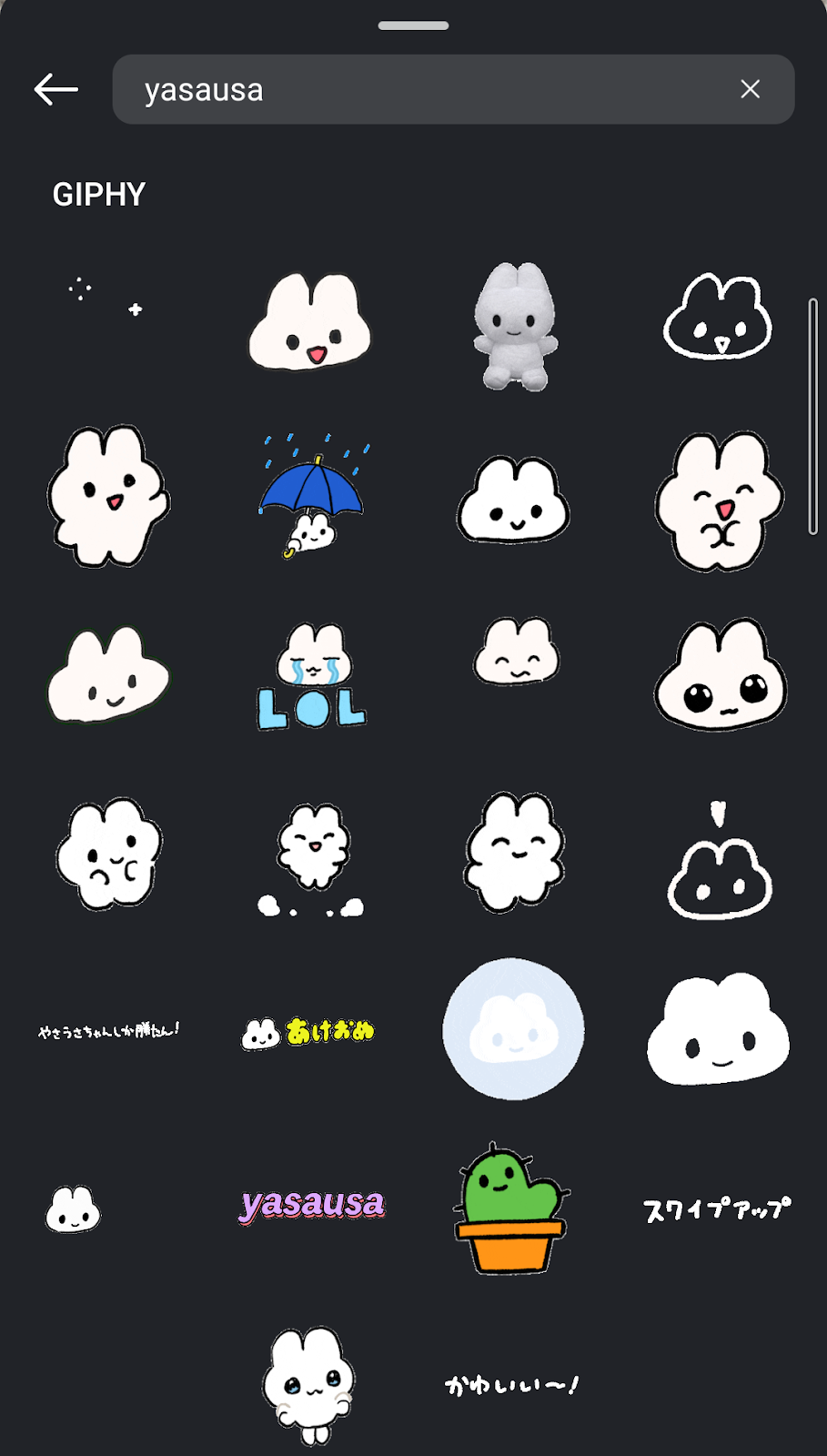The height and width of the screenshot is (1456, 827).
Task: Pick the standing bunny with blue eyes
Action: pos(309,1385)
